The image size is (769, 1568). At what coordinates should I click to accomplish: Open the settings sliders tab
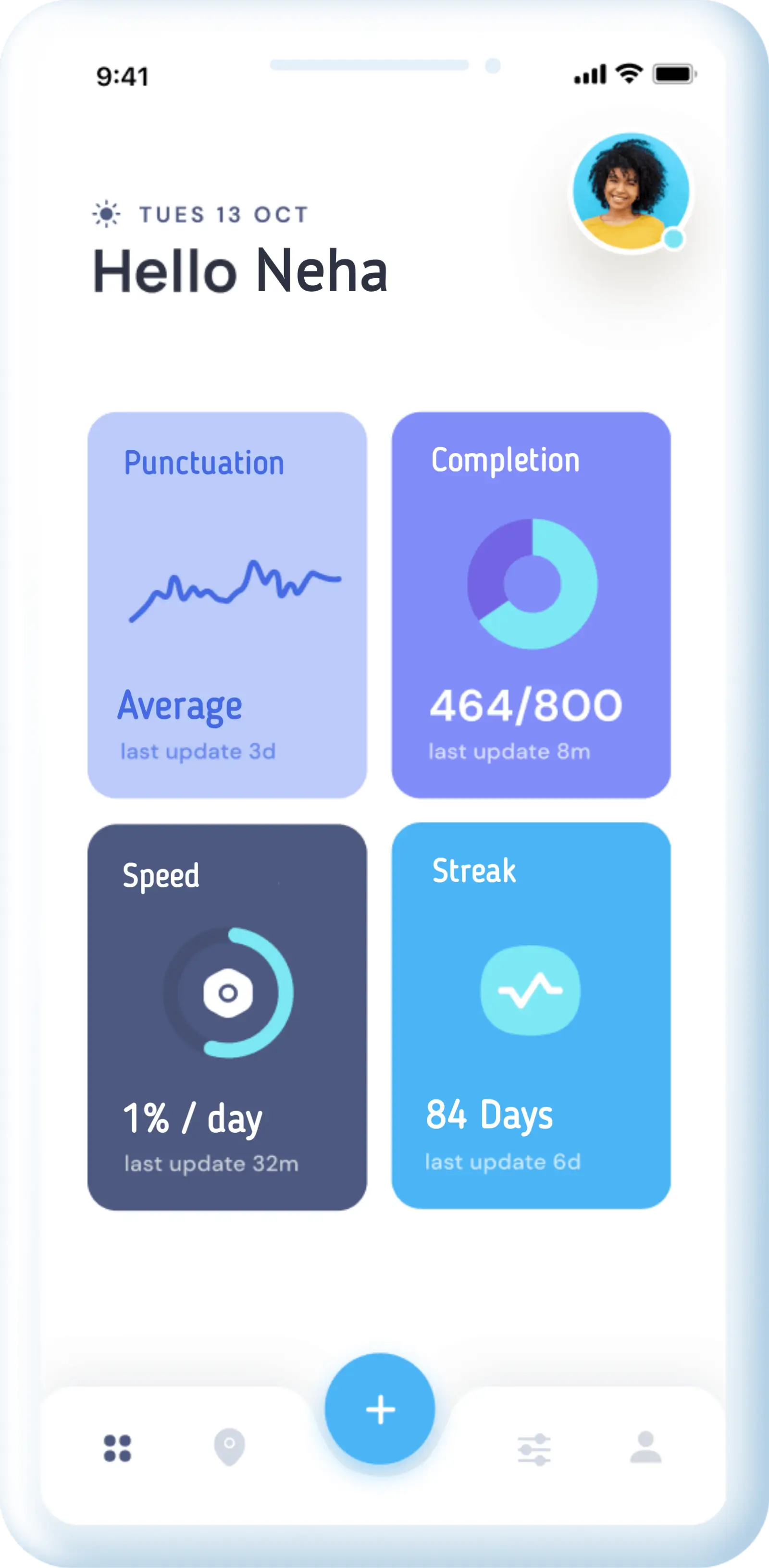[x=534, y=1449]
